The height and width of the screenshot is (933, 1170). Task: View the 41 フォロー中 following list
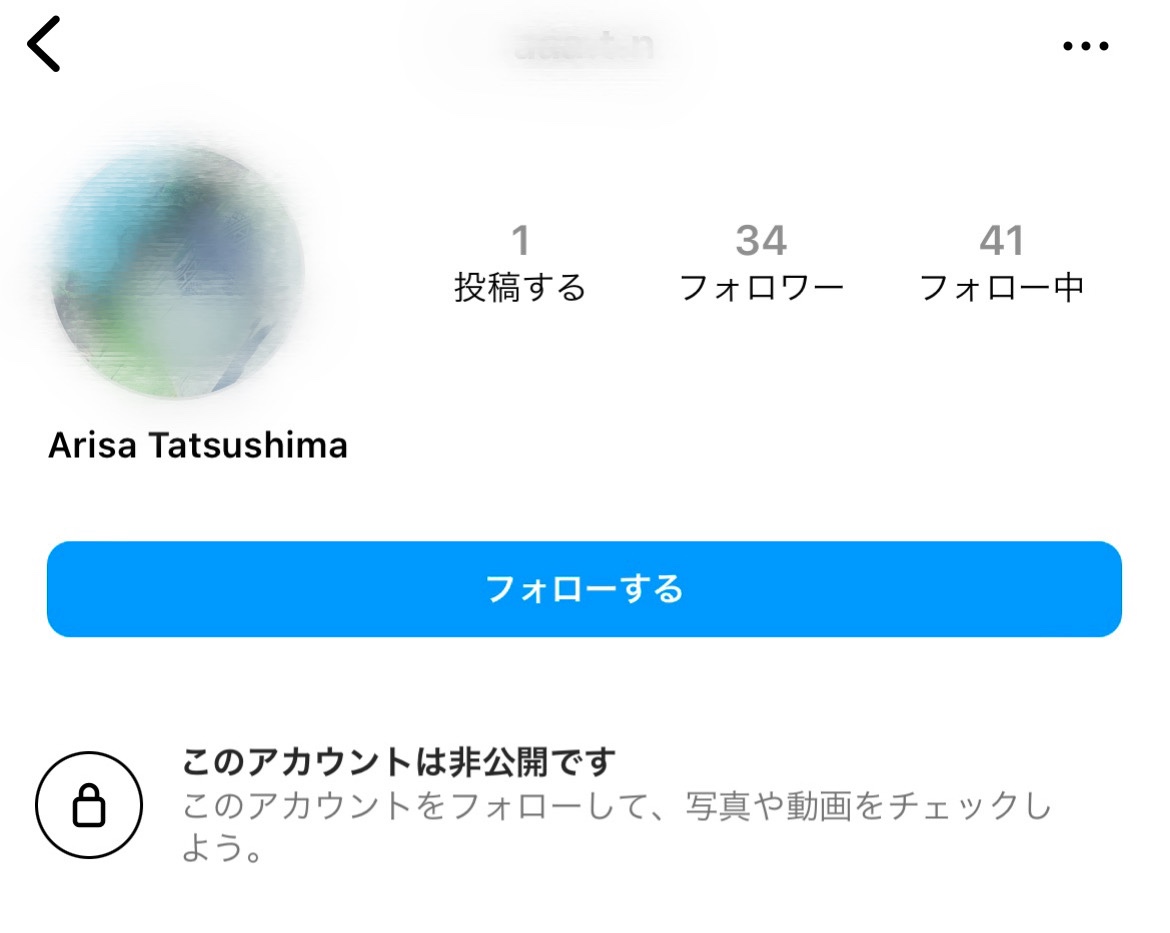point(1001,263)
